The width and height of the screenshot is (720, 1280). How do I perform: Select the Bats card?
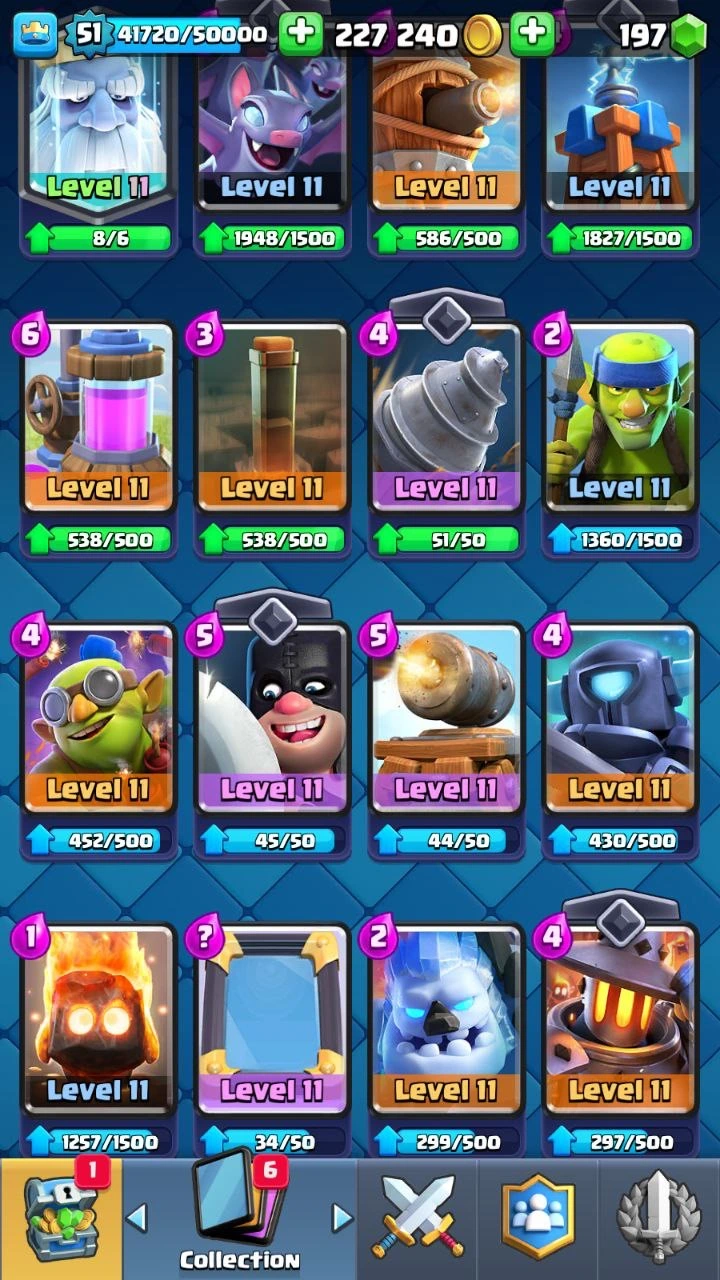pos(272,130)
